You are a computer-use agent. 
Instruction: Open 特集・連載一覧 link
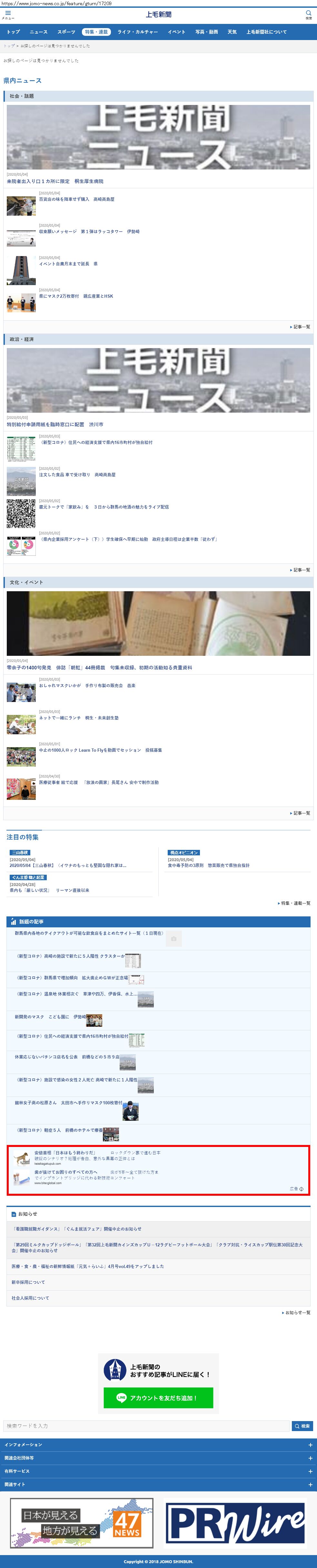294,903
